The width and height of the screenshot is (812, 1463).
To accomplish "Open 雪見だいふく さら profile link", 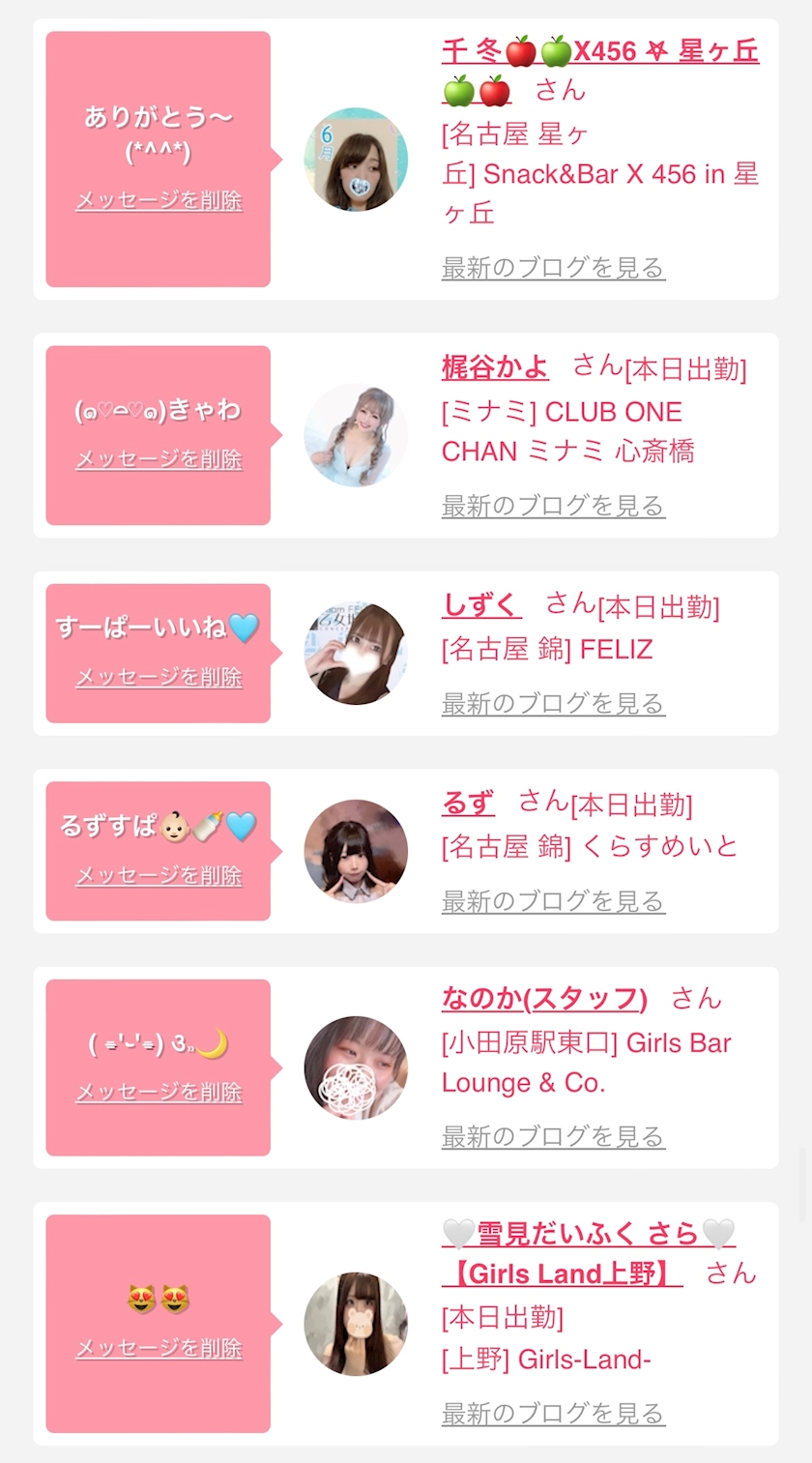I will pyautogui.click(x=588, y=1253).
